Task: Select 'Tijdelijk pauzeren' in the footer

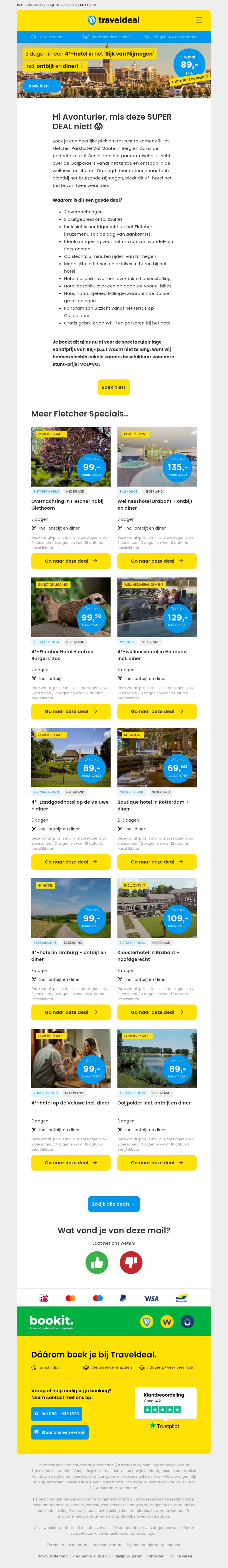Action: pyautogui.click(x=127, y=1556)
